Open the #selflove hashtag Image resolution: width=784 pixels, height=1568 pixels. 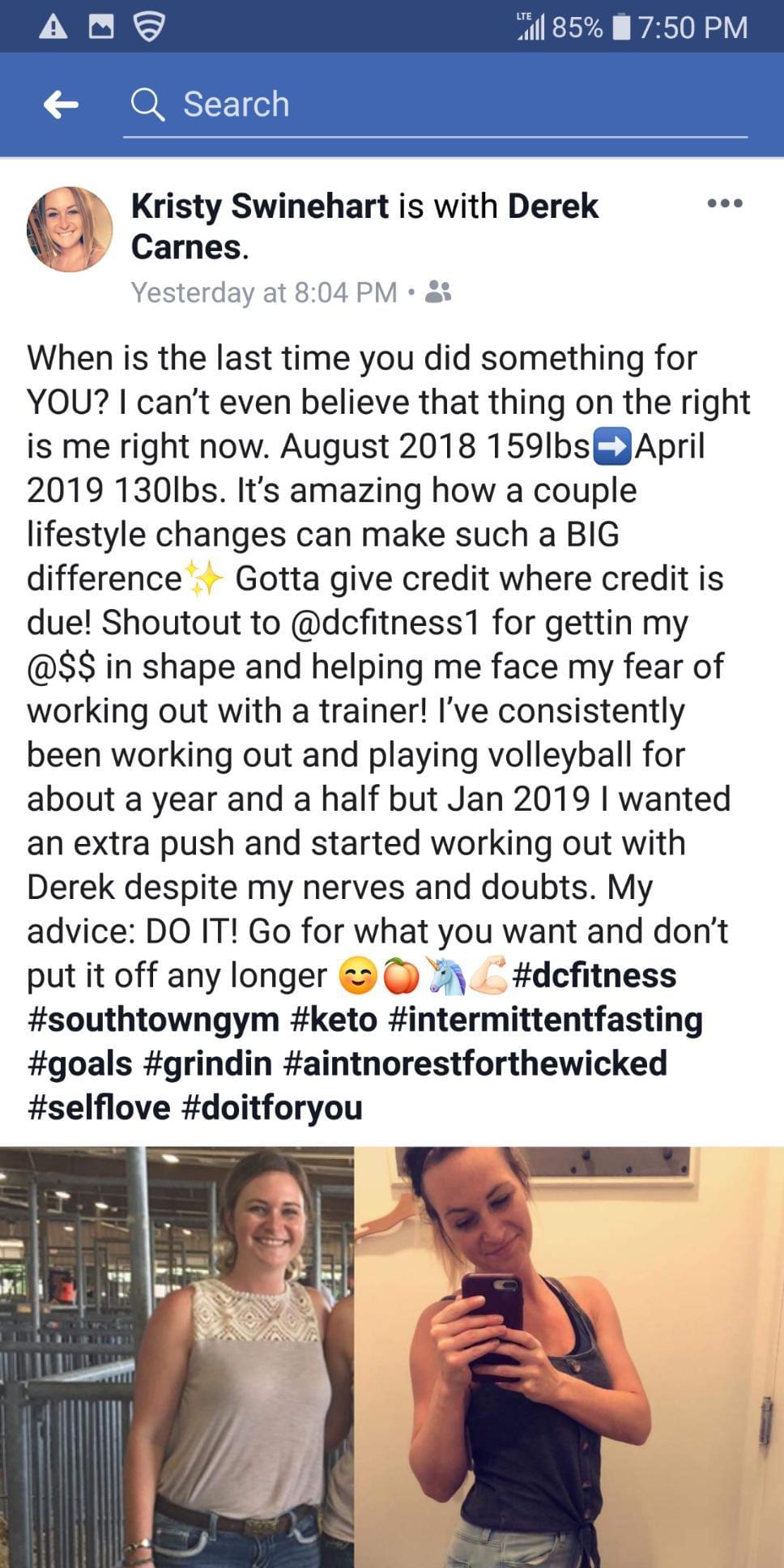coord(99,1107)
